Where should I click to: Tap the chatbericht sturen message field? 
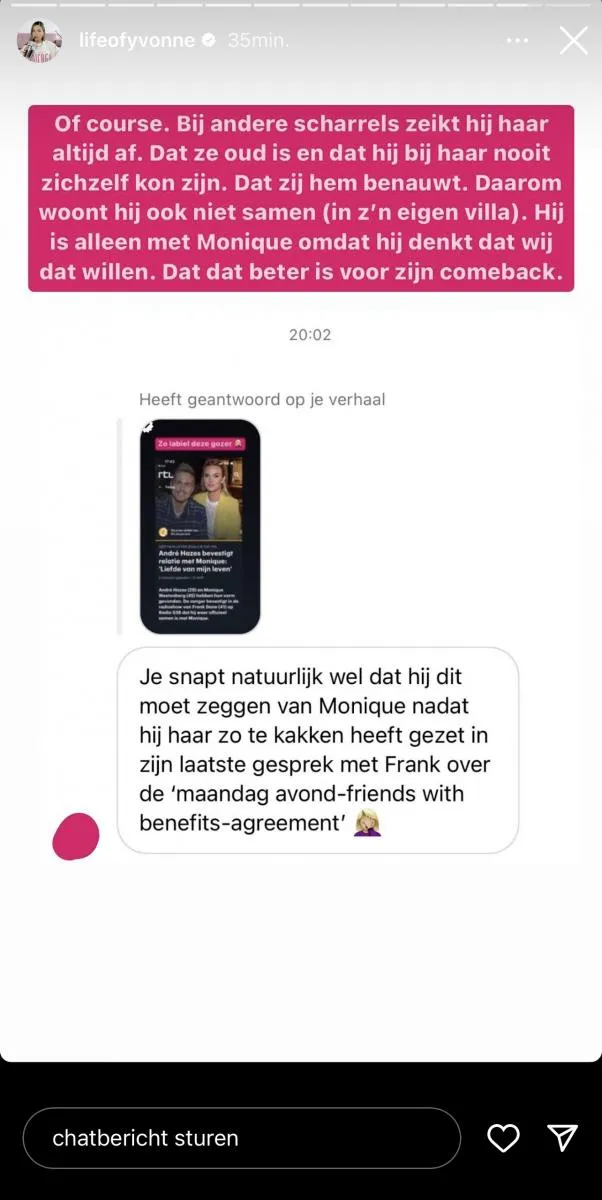pyautogui.click(x=241, y=1138)
